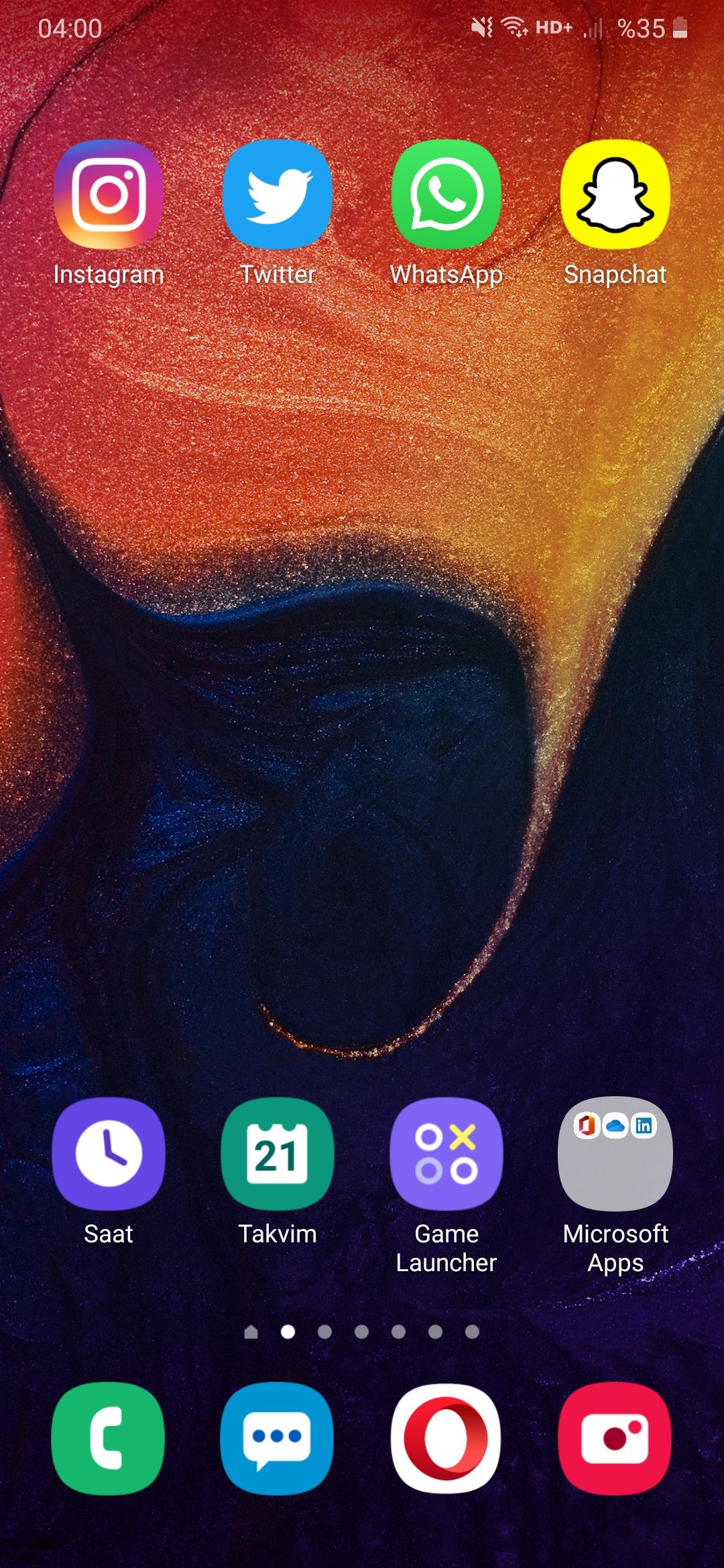Jump to the home page indicator
Screen dimensions: 724x1568
click(251, 1332)
